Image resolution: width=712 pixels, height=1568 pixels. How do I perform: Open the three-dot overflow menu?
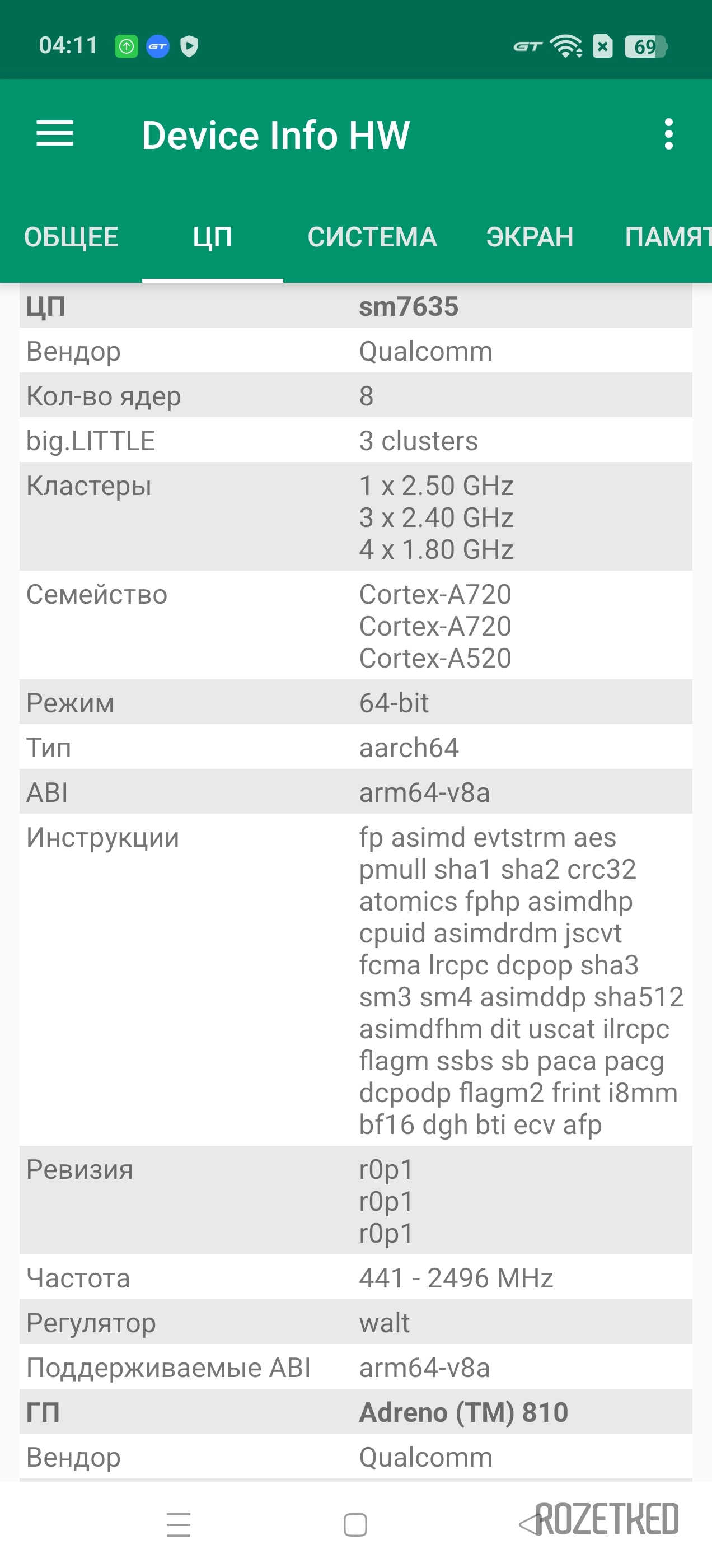coord(669,134)
